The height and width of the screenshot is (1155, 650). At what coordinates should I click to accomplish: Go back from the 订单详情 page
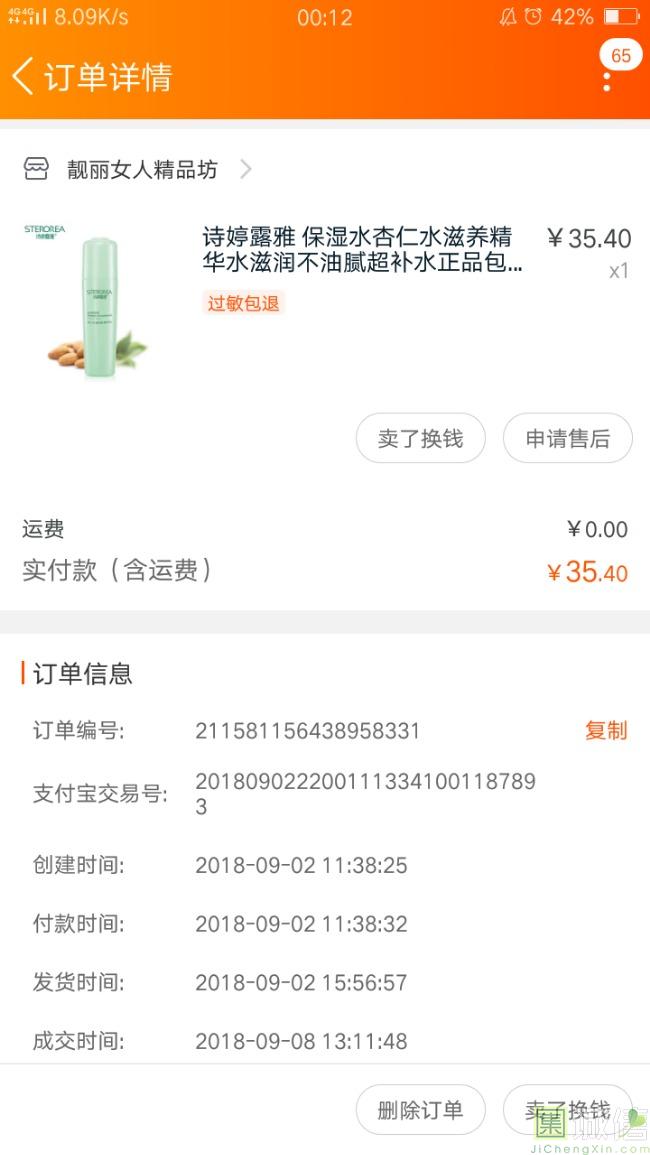click(x=24, y=77)
